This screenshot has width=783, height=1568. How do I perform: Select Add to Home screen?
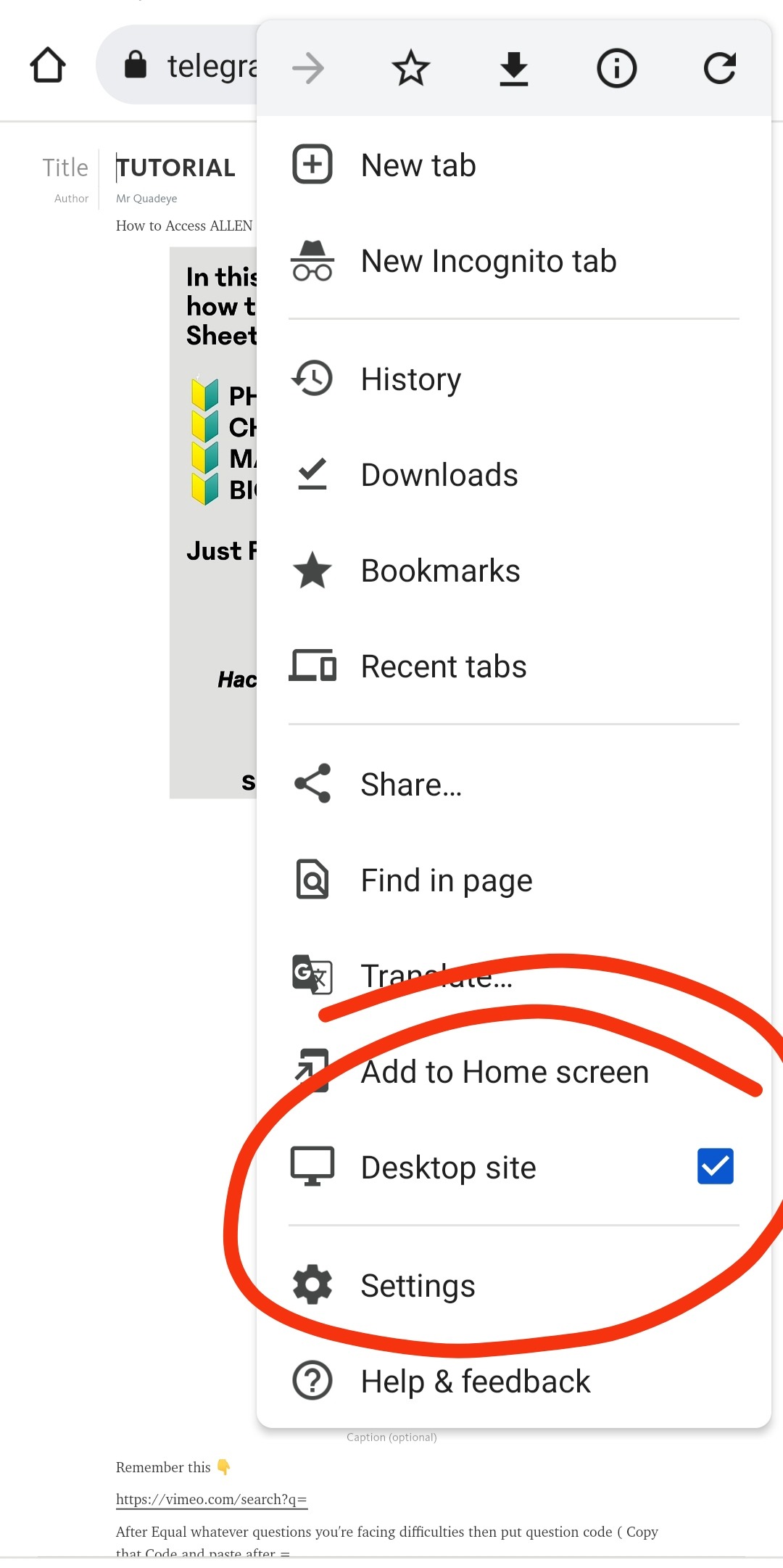click(x=504, y=1072)
